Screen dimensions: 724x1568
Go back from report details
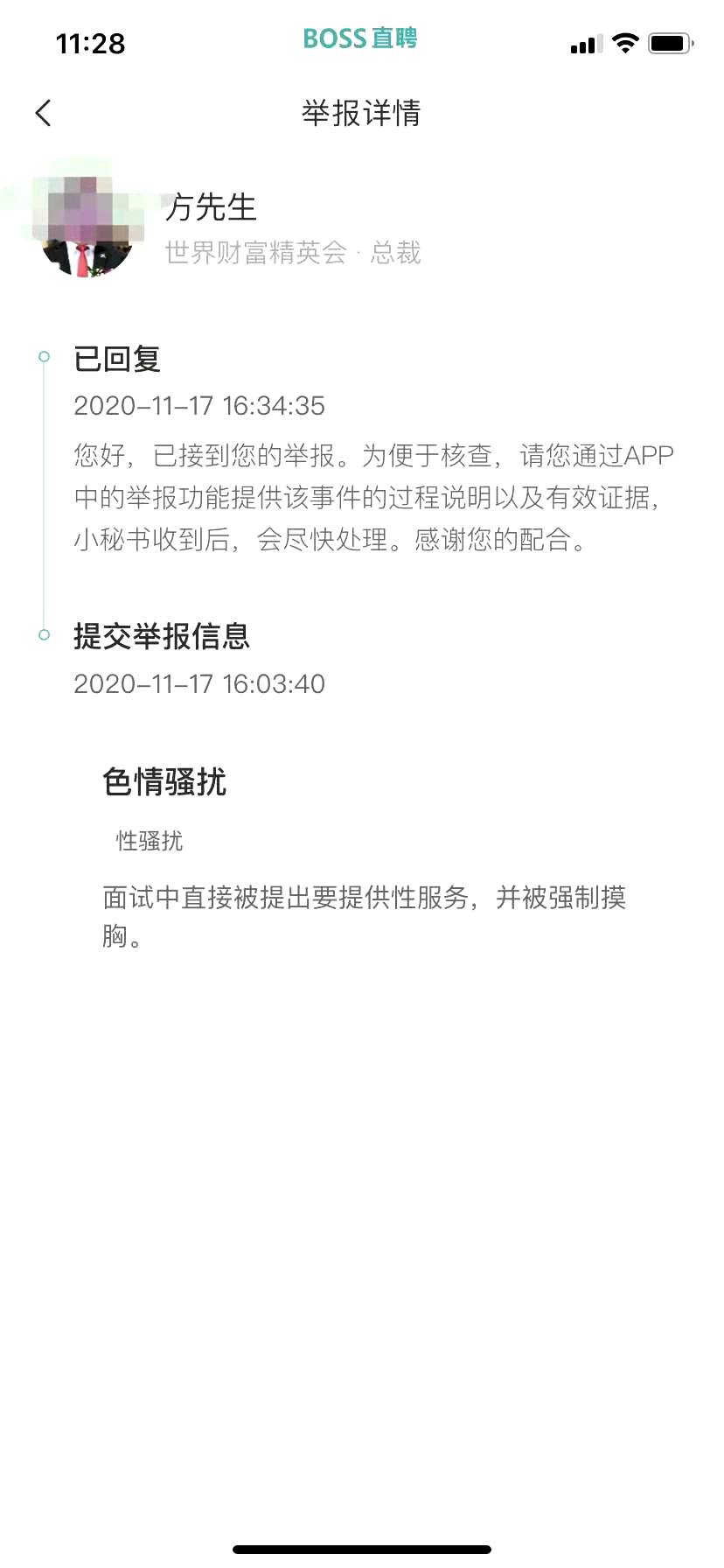point(44,113)
